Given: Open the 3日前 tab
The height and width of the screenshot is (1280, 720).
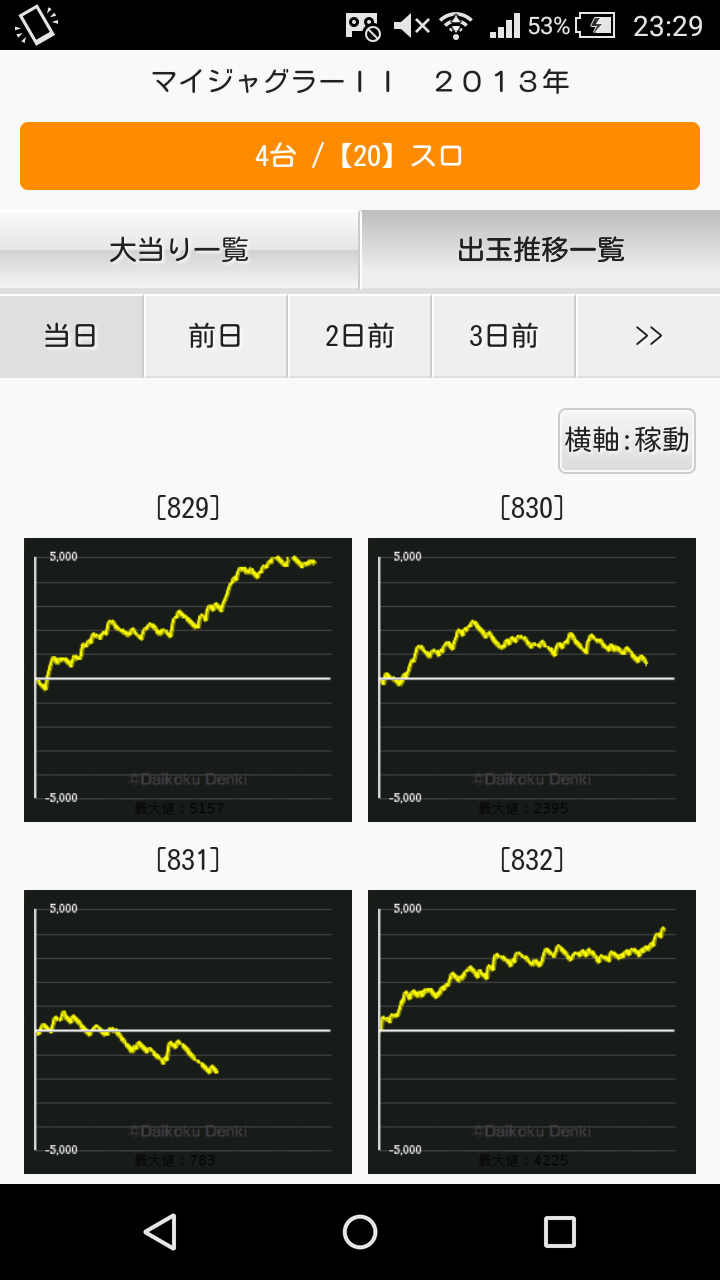Looking at the screenshot, I should coord(504,336).
